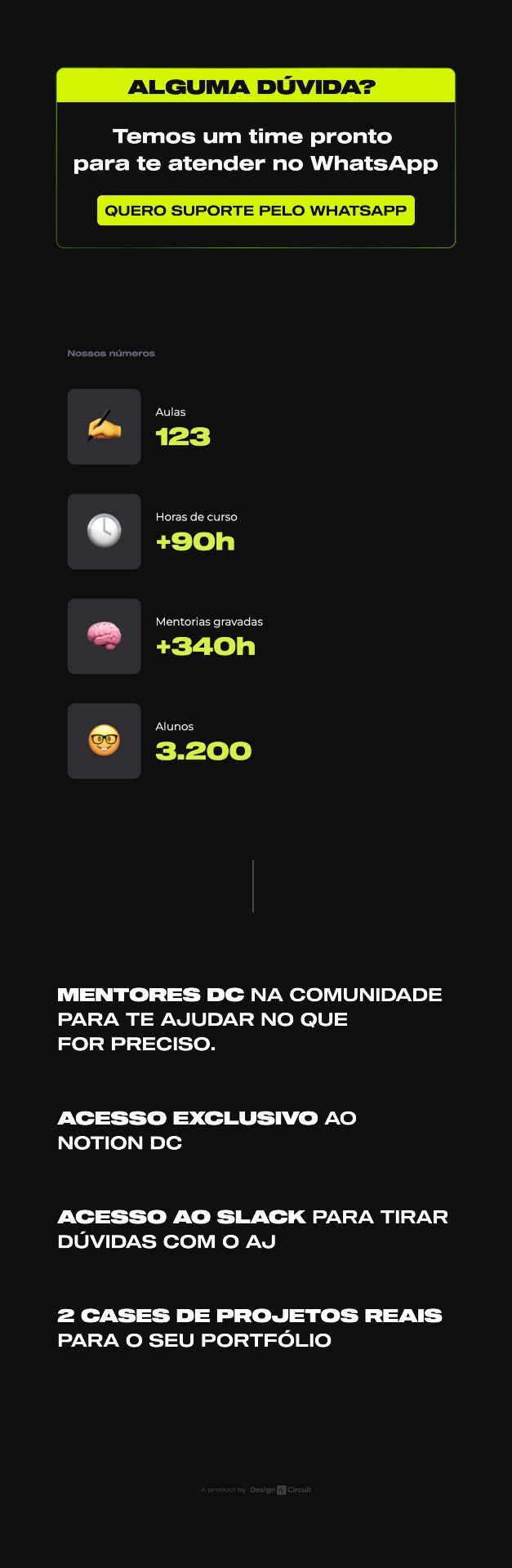This screenshot has height=1568, width=512.
Task: Open the Design Circuit footer link
Action: click(280, 1489)
